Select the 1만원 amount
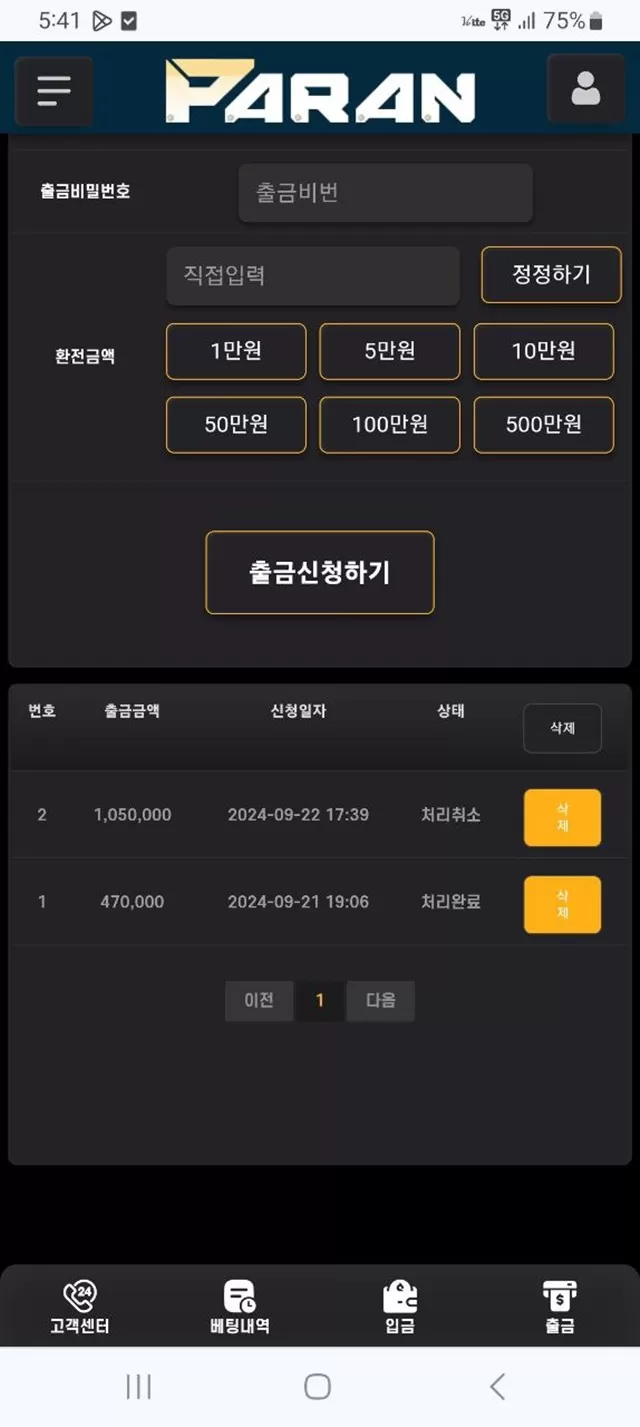This screenshot has height=1427, width=640. pos(236,351)
